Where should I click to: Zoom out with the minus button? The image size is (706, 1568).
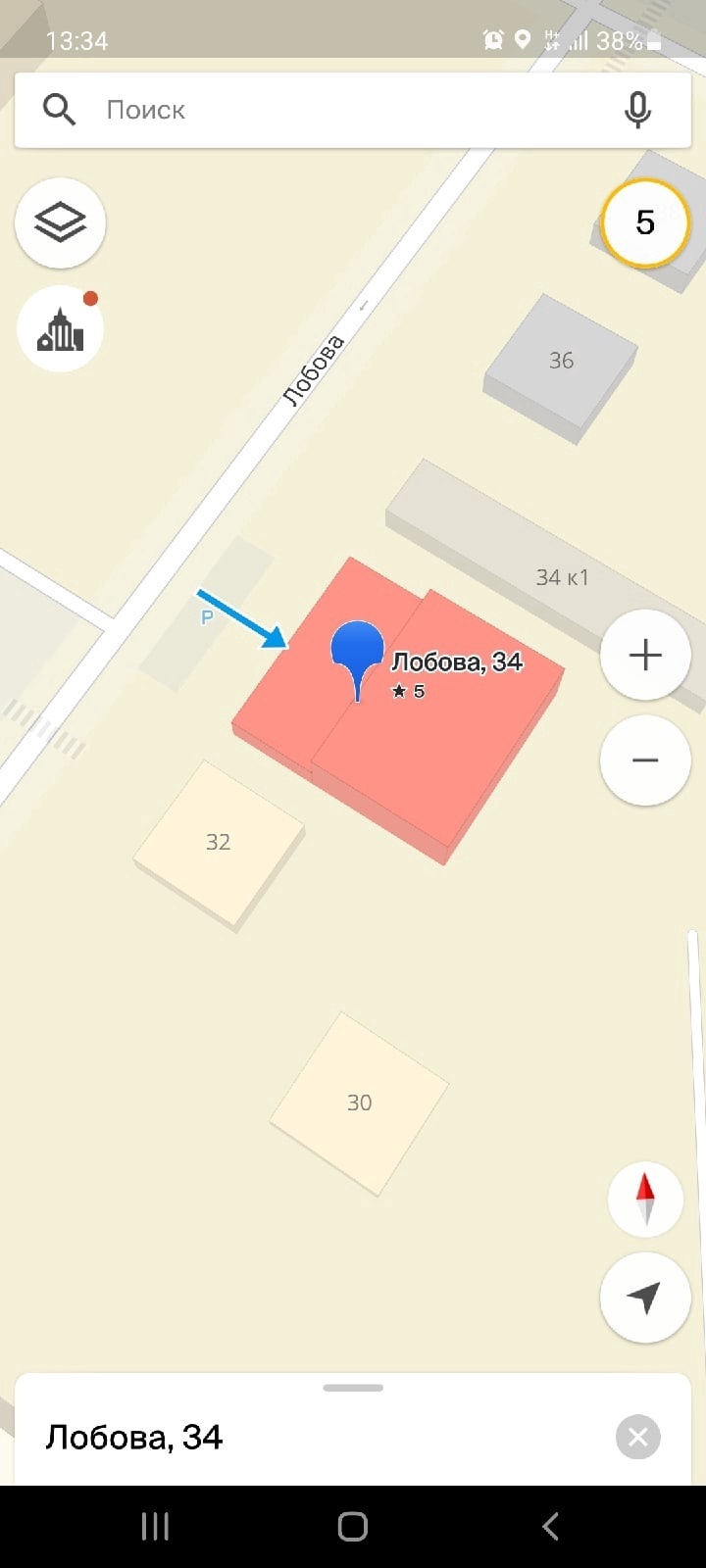(x=645, y=760)
